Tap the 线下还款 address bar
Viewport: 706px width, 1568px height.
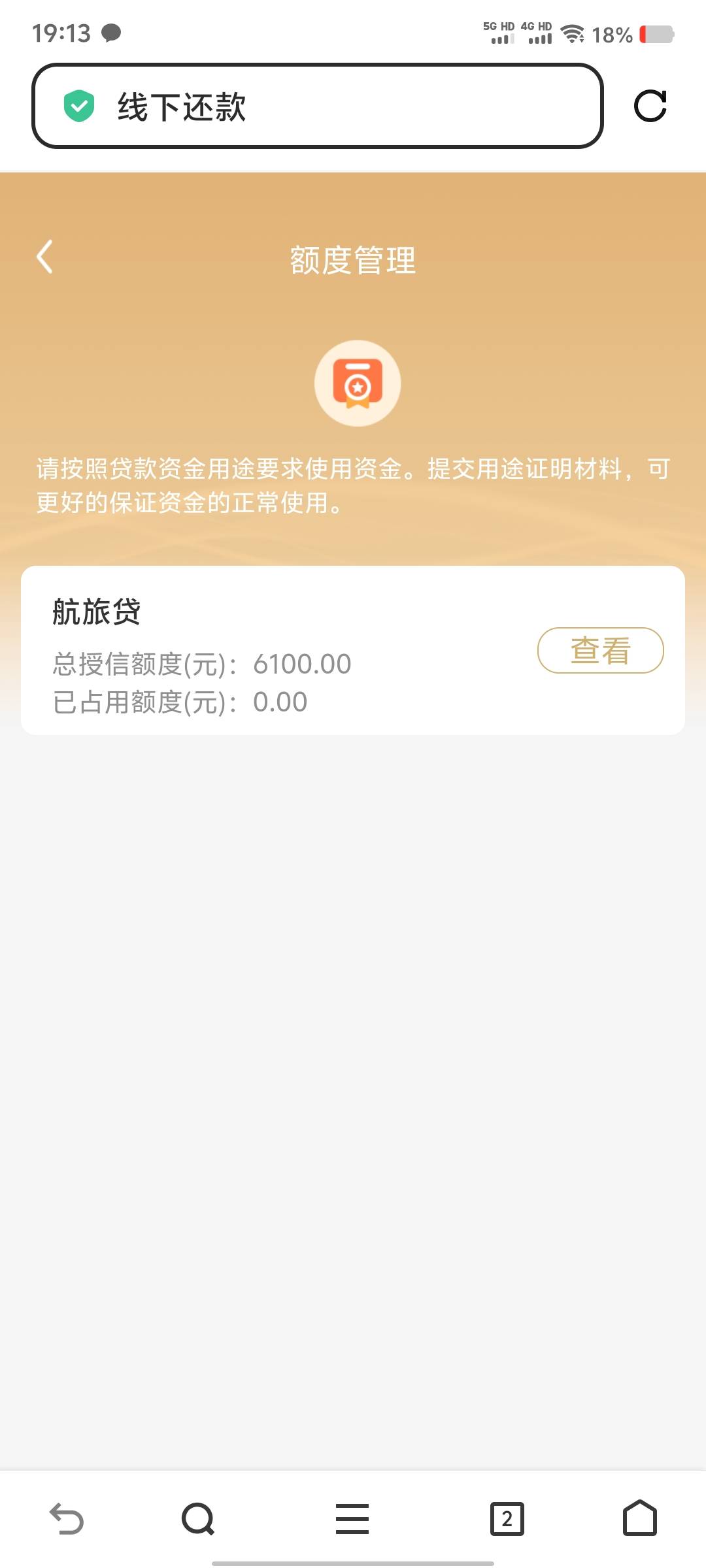pos(317,106)
